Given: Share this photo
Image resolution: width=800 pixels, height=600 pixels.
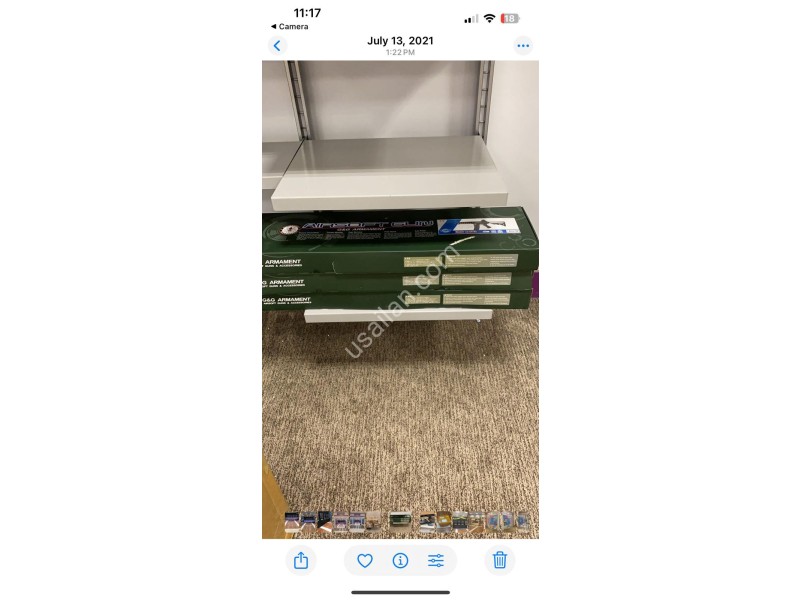Looking at the screenshot, I should [301, 561].
